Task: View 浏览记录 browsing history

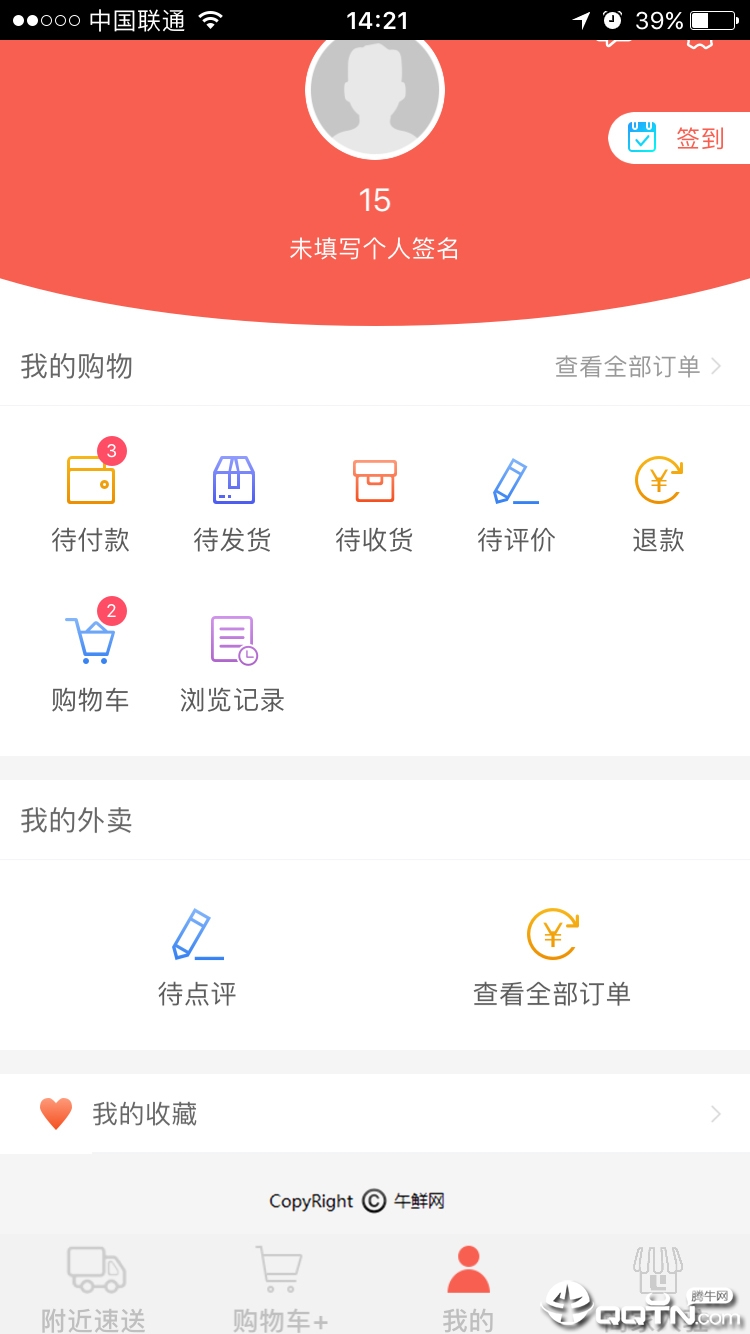Action: tap(232, 660)
